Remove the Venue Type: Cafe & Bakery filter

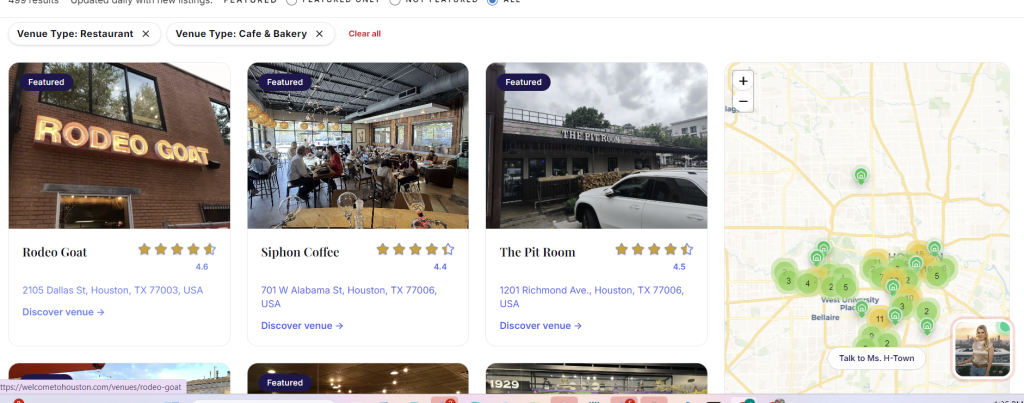[319, 34]
